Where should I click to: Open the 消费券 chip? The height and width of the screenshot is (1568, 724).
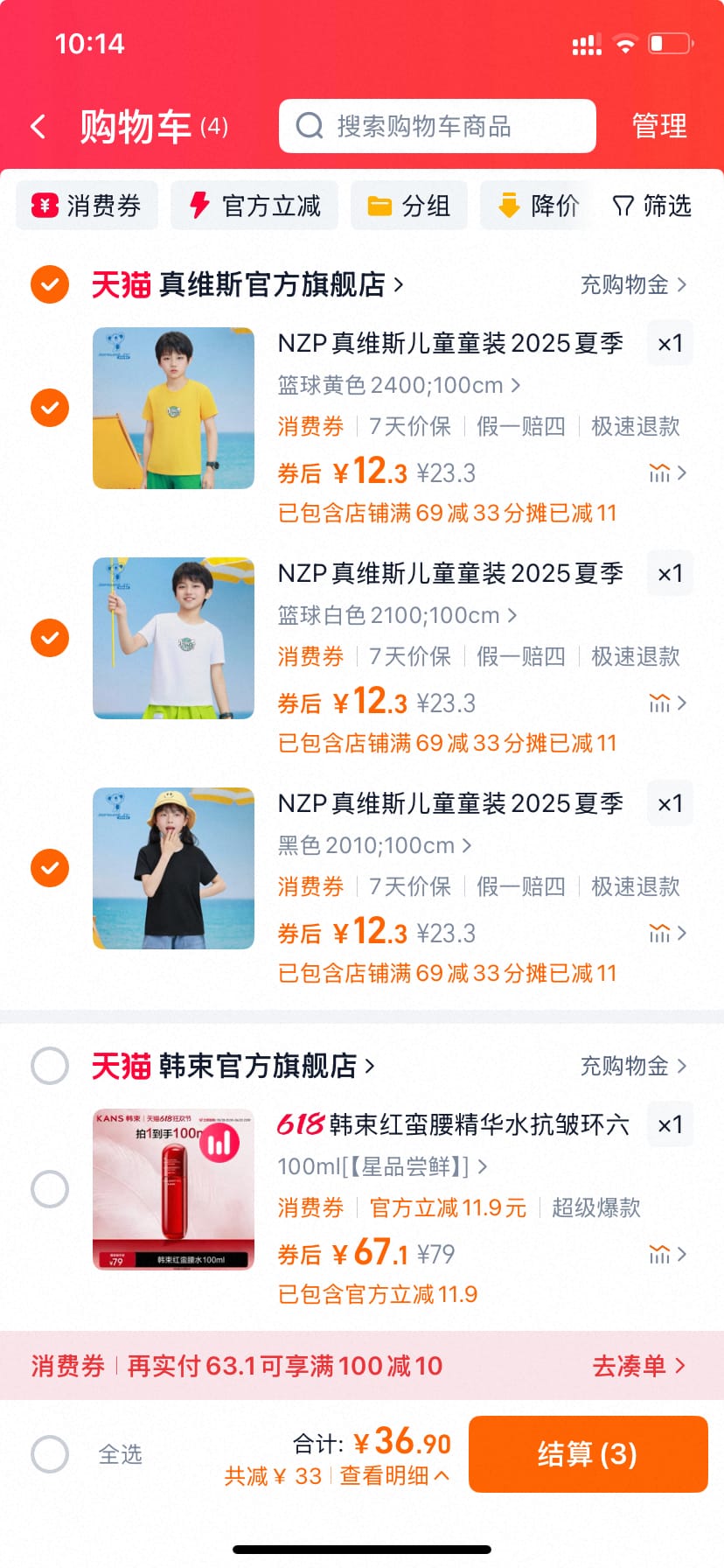[x=87, y=206]
